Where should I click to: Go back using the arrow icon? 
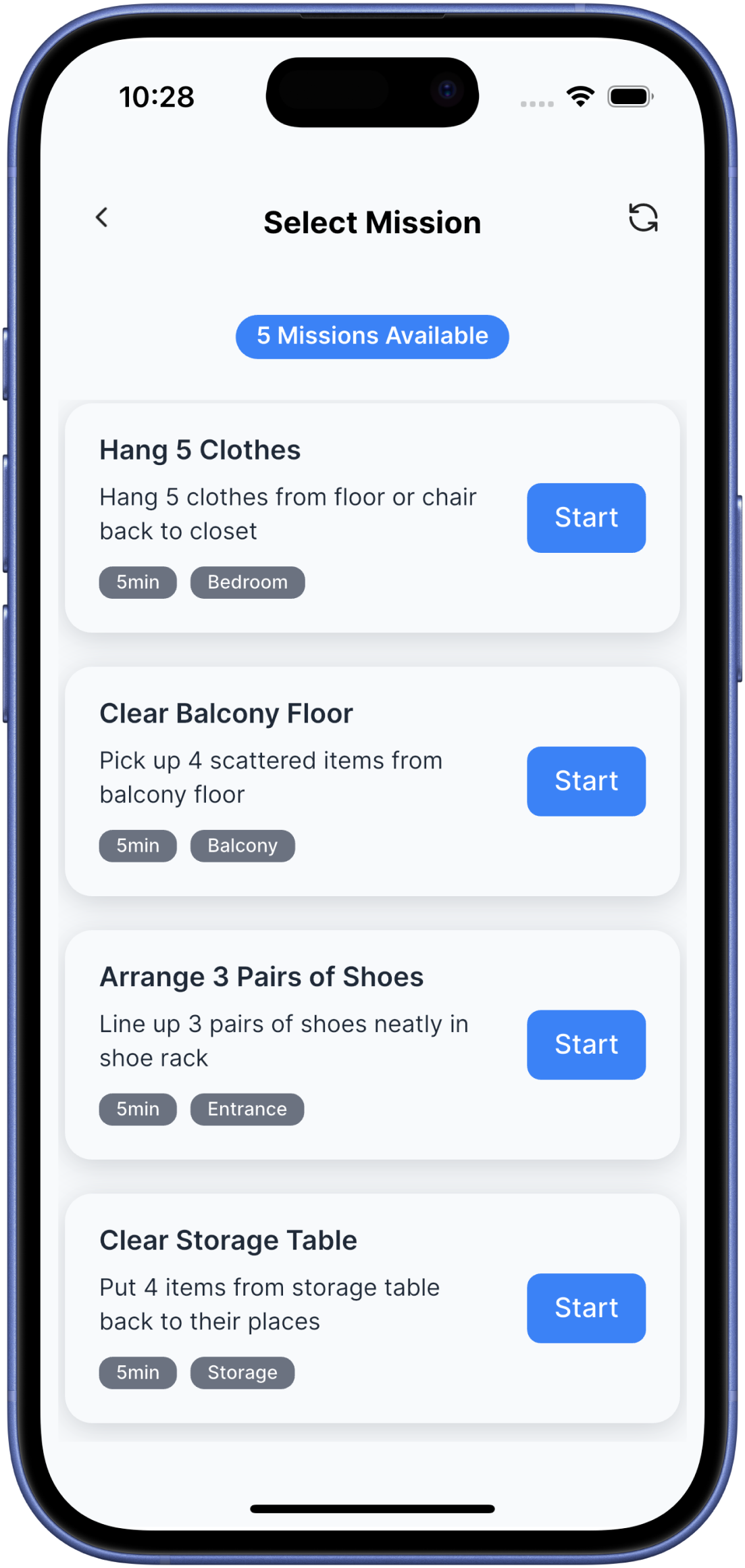pyautogui.click(x=102, y=218)
